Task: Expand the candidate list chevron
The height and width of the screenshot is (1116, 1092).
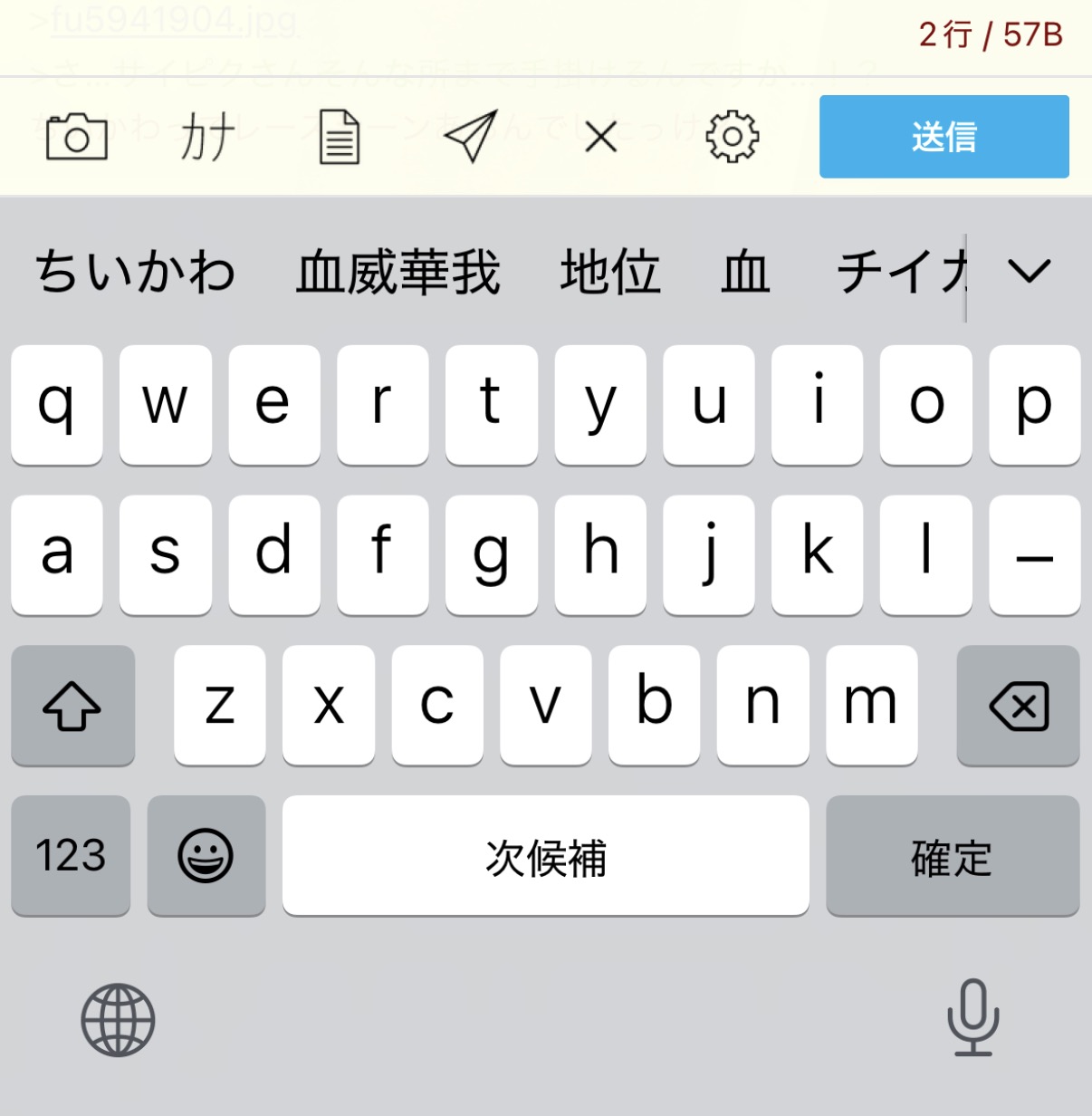Action: [x=1029, y=271]
